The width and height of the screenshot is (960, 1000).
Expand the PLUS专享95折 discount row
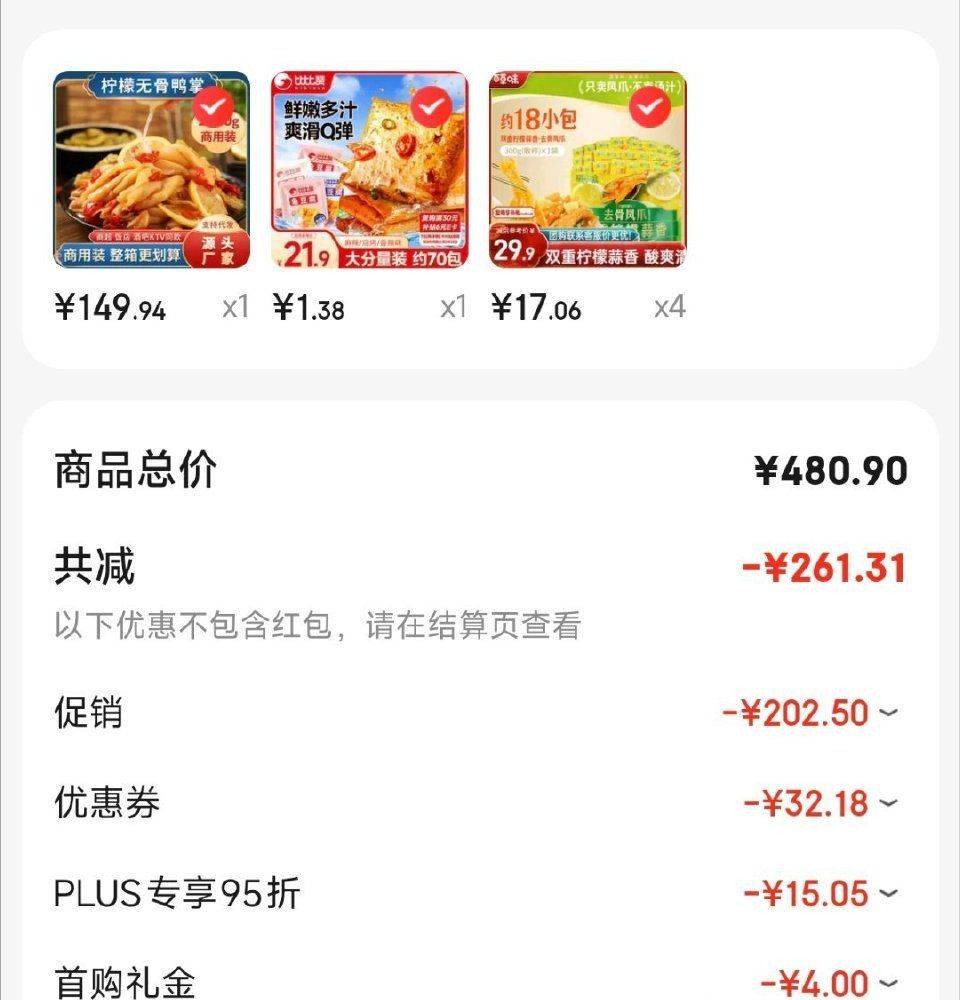tap(888, 892)
